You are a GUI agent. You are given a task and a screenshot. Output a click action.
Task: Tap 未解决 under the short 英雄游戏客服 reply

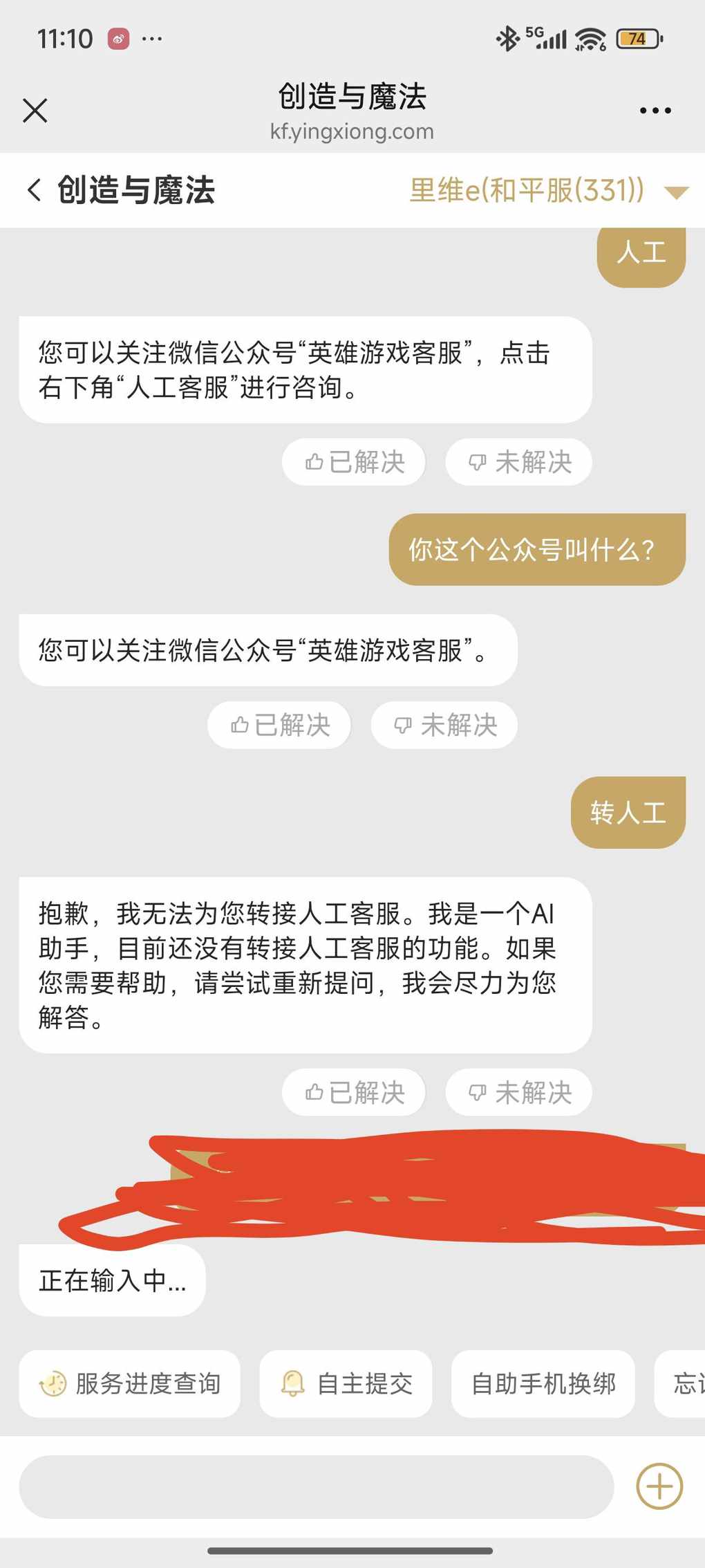click(x=444, y=725)
